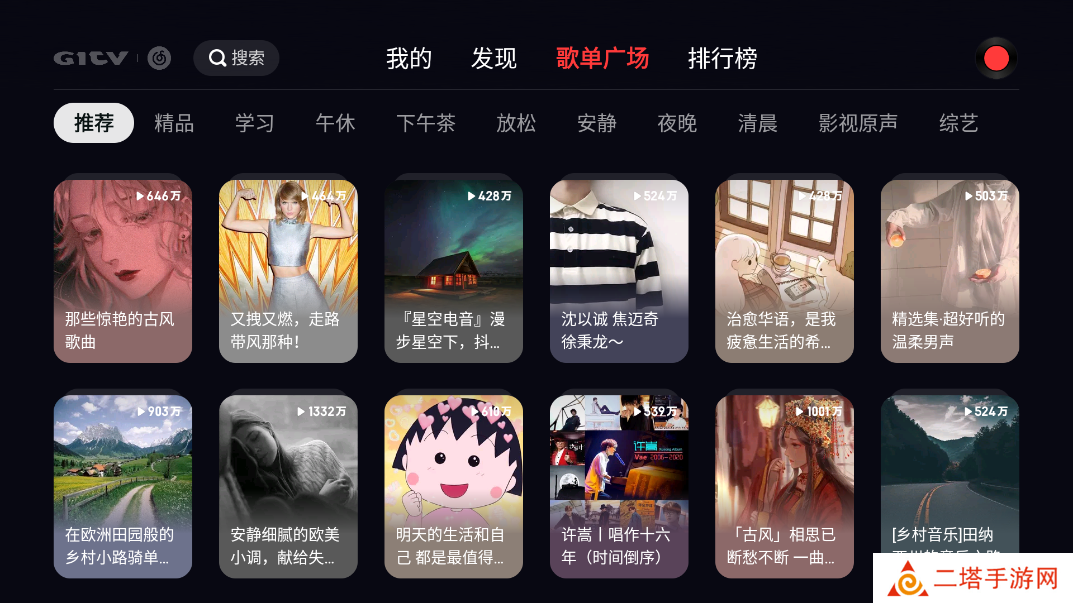Open playlist 精选集·超好听的温柔男声
1073x603 pixels.
click(x=950, y=270)
